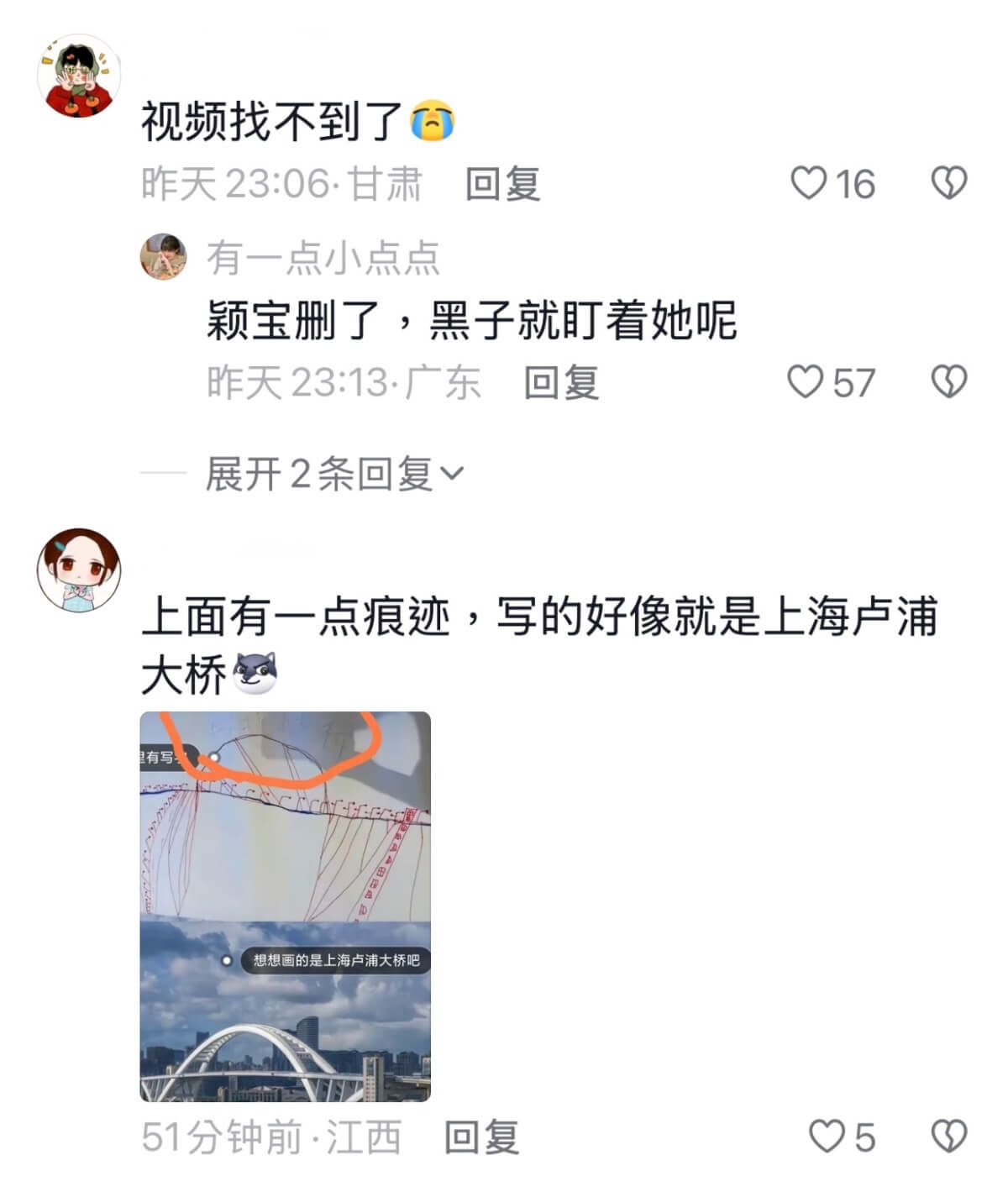Dislike the comment from 江西
1008x1197 pixels.
pos(949,1137)
